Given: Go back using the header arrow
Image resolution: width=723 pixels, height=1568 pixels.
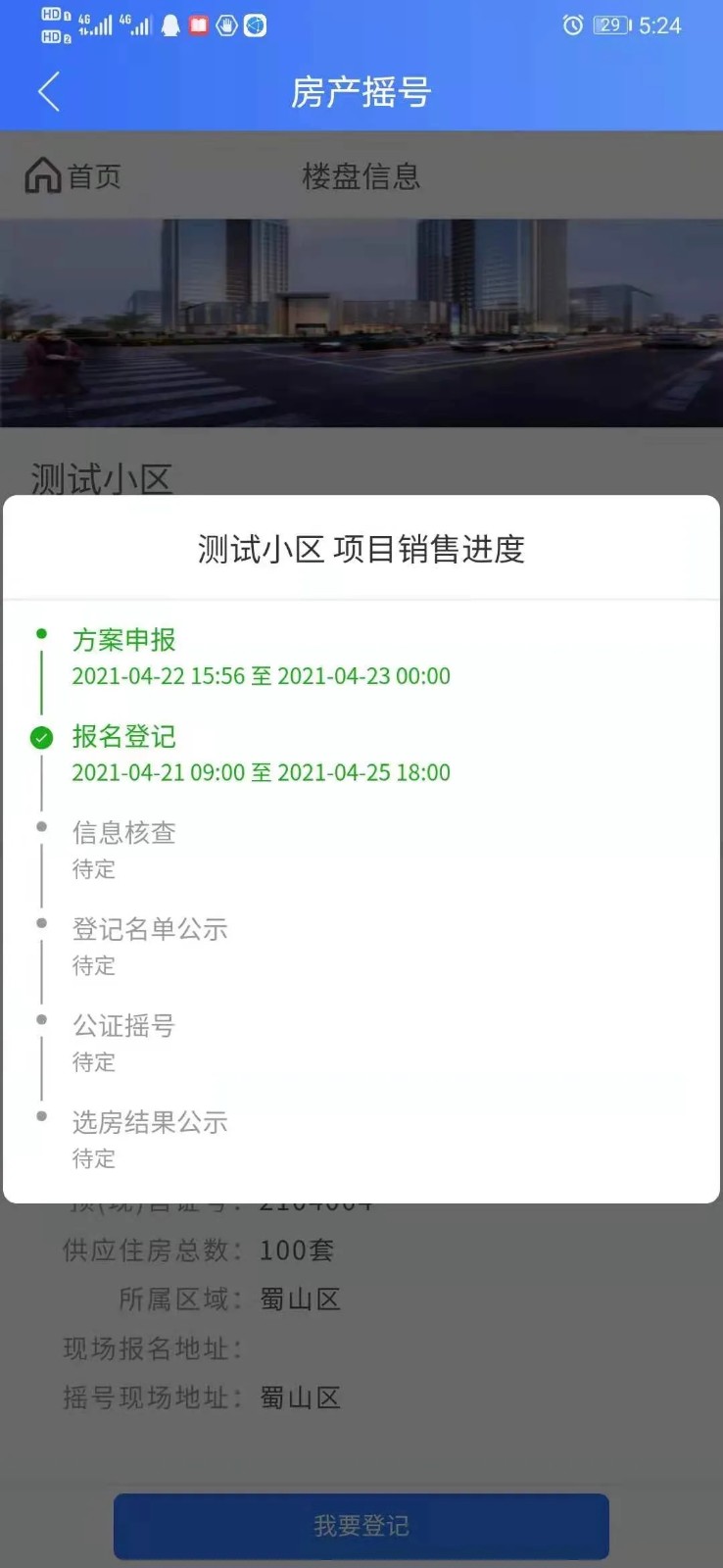Looking at the screenshot, I should pyautogui.click(x=49, y=92).
